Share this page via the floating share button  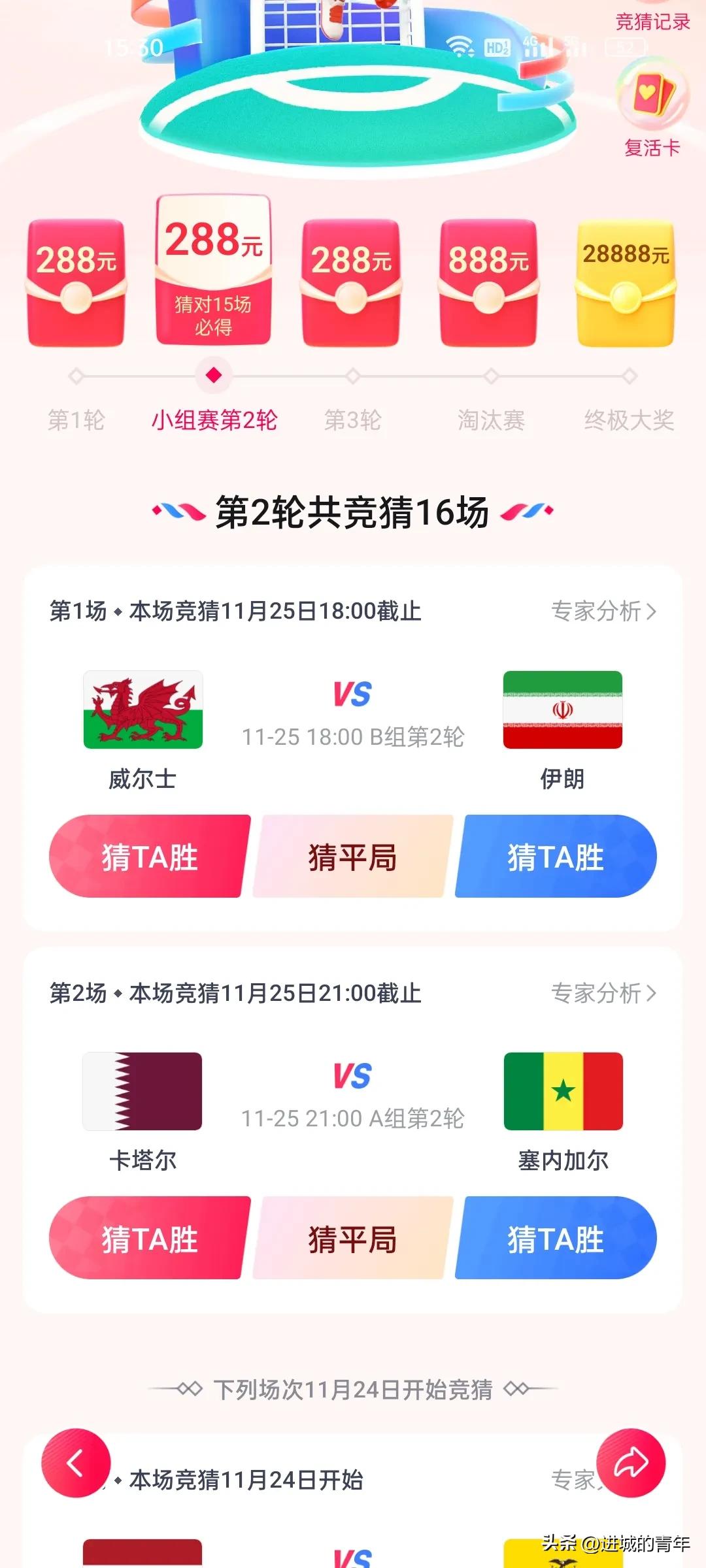click(630, 1463)
